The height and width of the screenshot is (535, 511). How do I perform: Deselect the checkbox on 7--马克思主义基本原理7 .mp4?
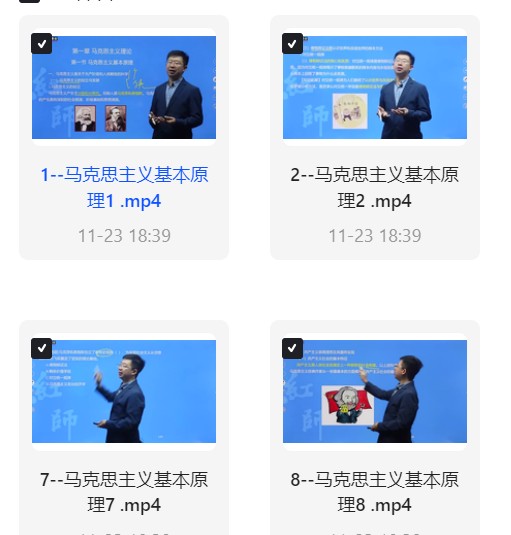click(41, 348)
